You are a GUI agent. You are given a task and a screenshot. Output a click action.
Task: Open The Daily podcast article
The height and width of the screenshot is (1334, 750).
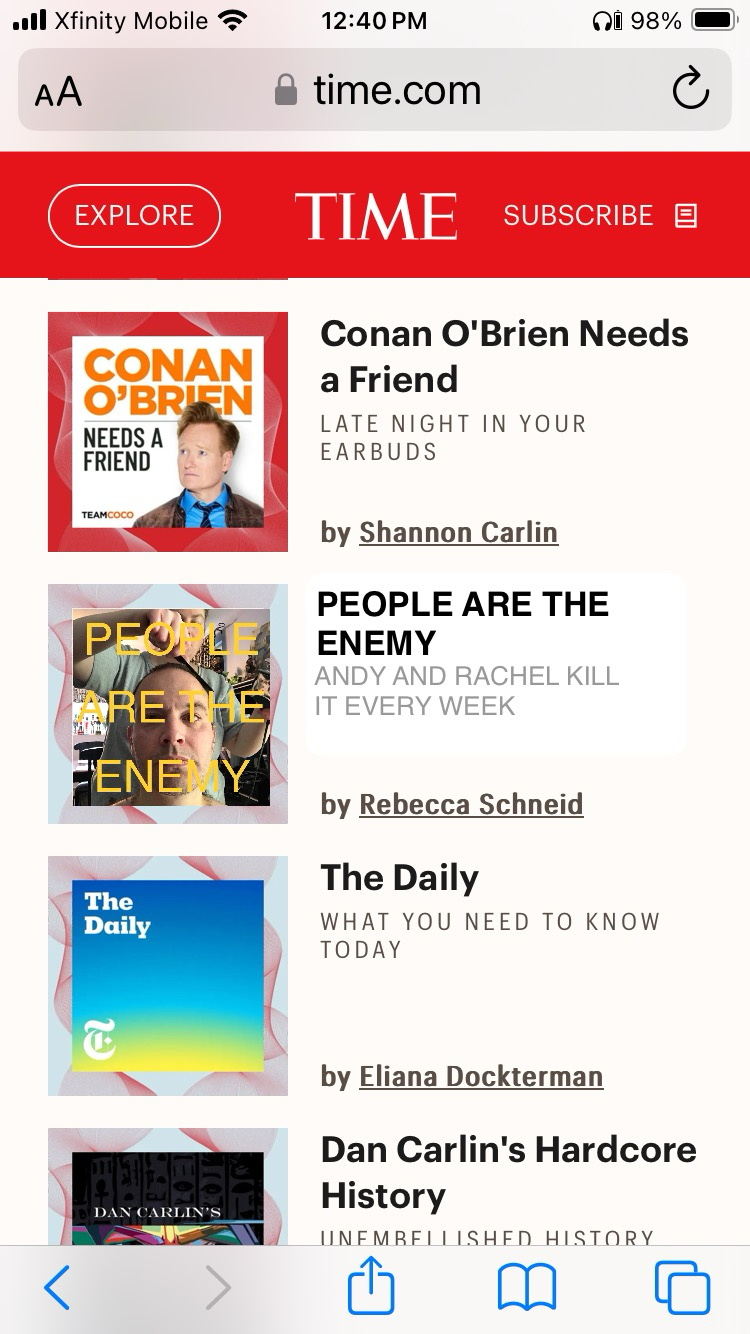click(399, 878)
